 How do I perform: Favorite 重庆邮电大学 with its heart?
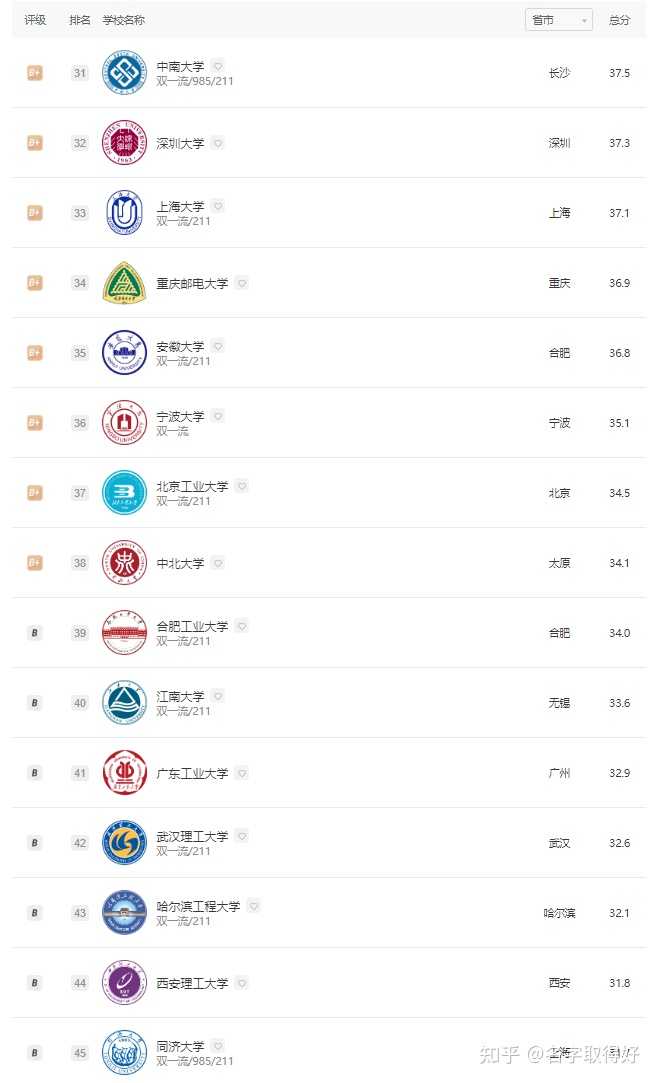[242, 283]
